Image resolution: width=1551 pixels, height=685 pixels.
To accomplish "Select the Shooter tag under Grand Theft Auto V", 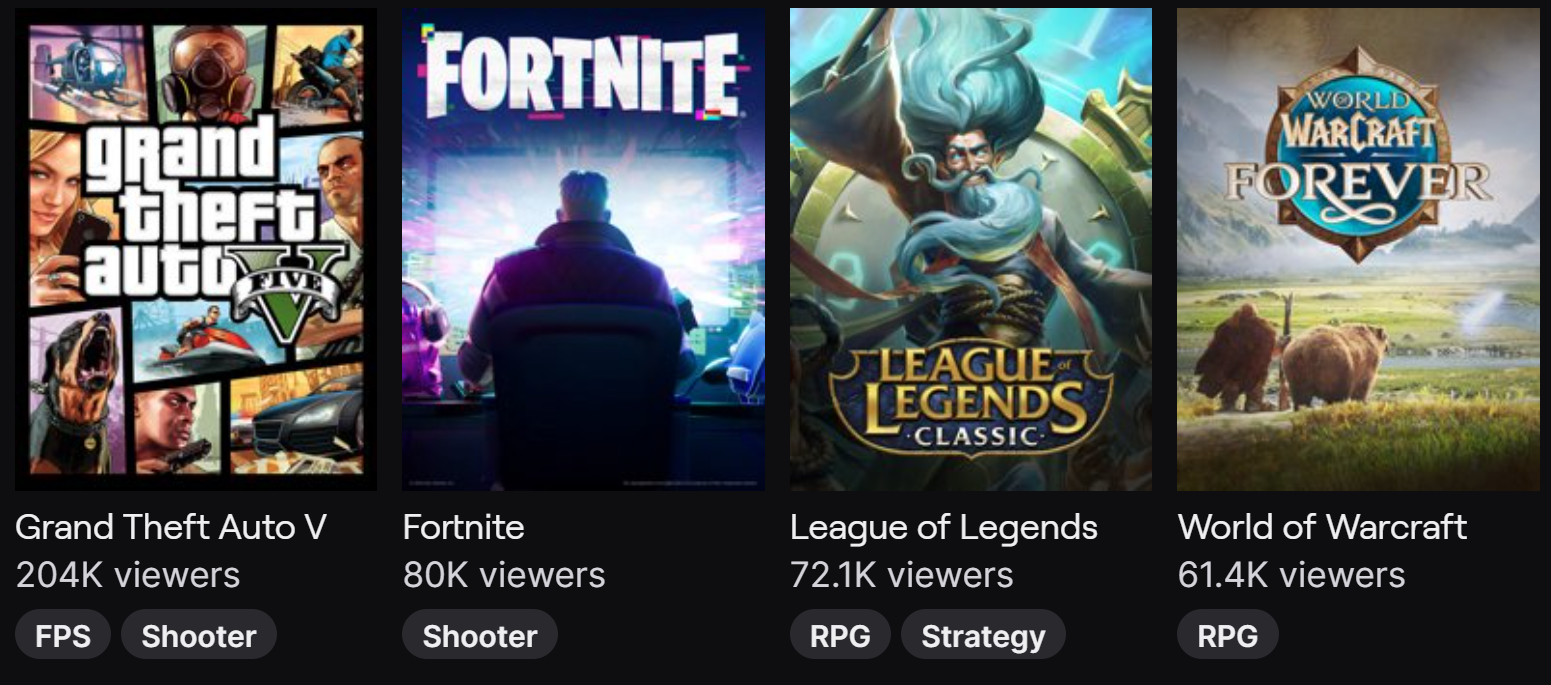I will click(199, 635).
